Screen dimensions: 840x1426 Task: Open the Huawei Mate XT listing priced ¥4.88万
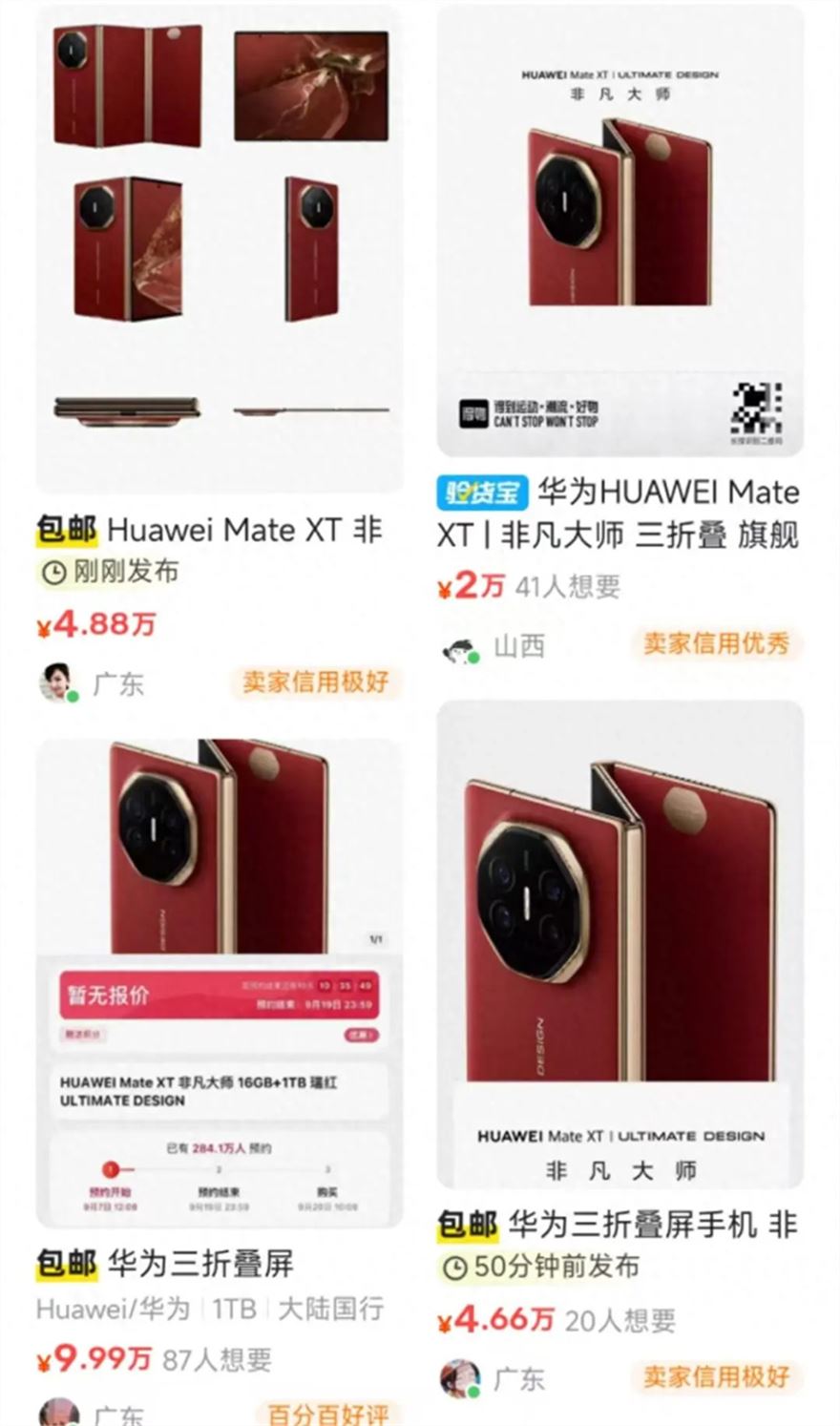218,248
